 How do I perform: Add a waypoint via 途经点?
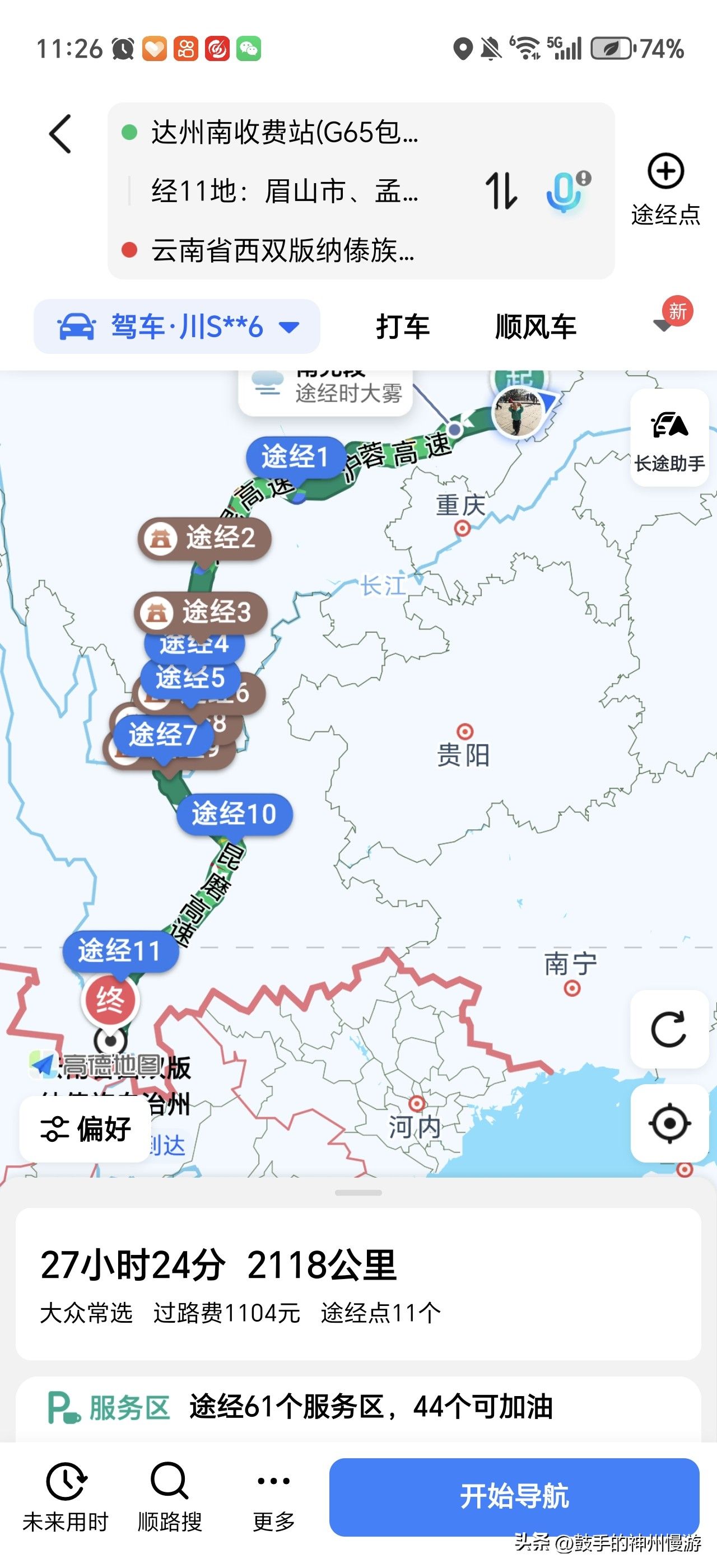tap(665, 189)
